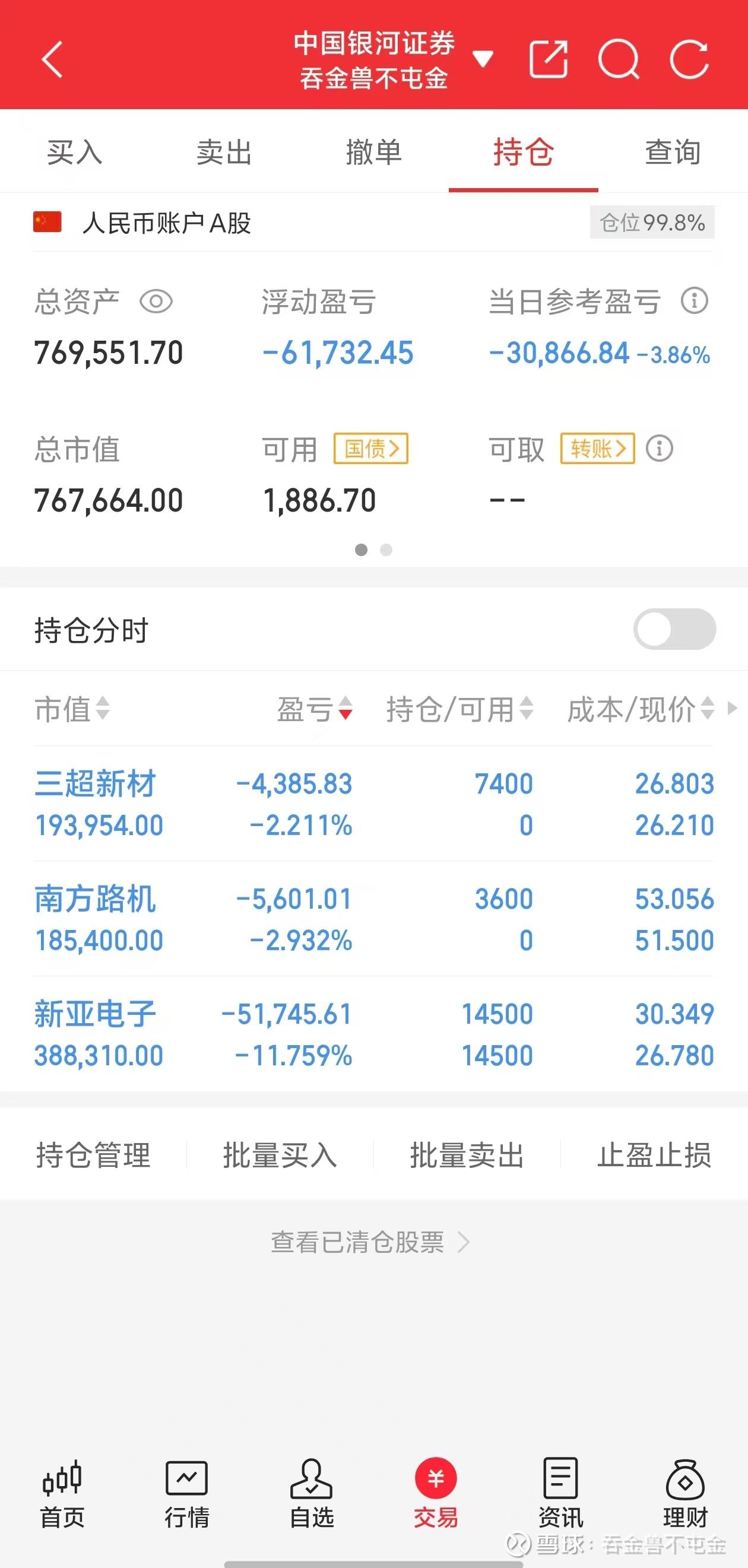Hide total assets with the eye icon
The height and width of the screenshot is (1568, 748).
point(156,301)
